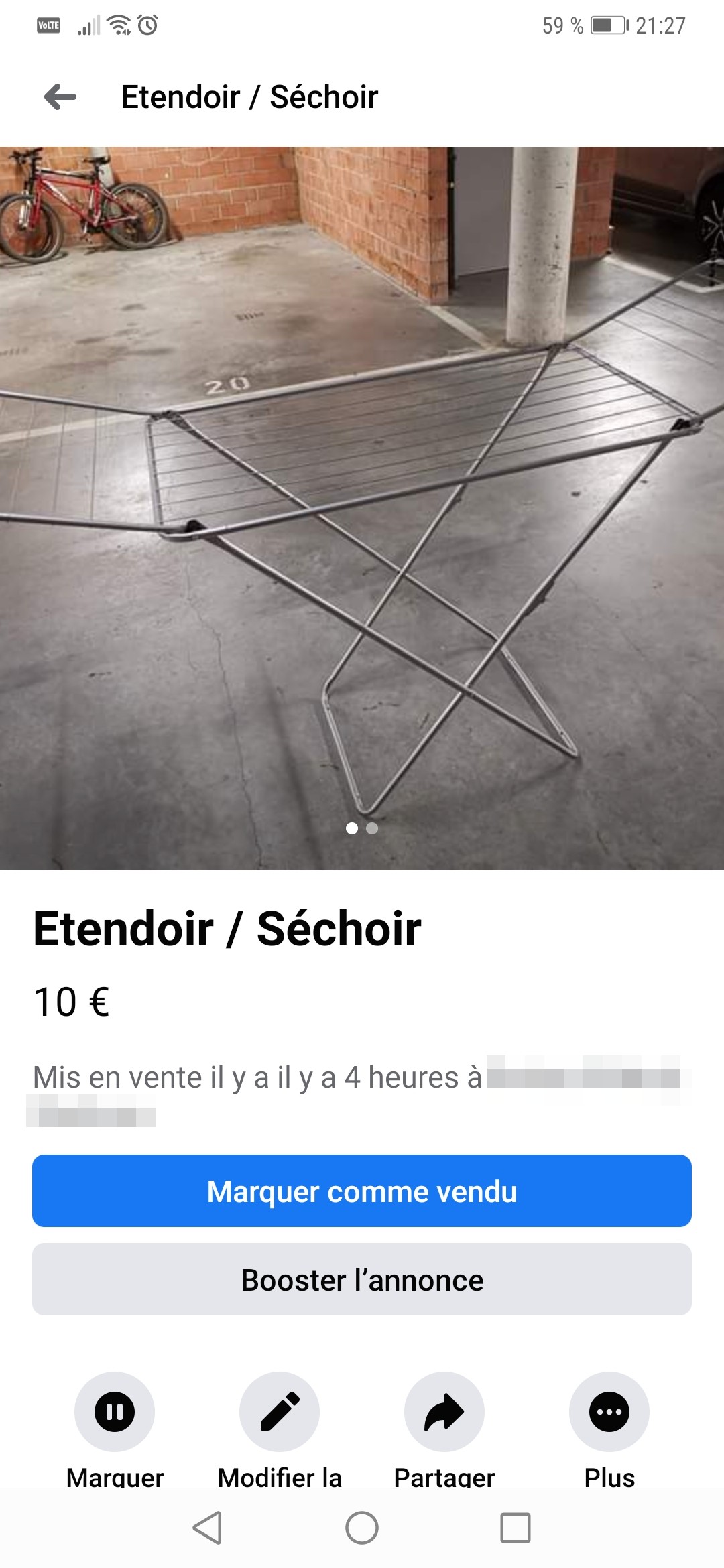This screenshot has width=724, height=1568.
Task: Open the drying rack listing photo
Action: tap(362, 508)
